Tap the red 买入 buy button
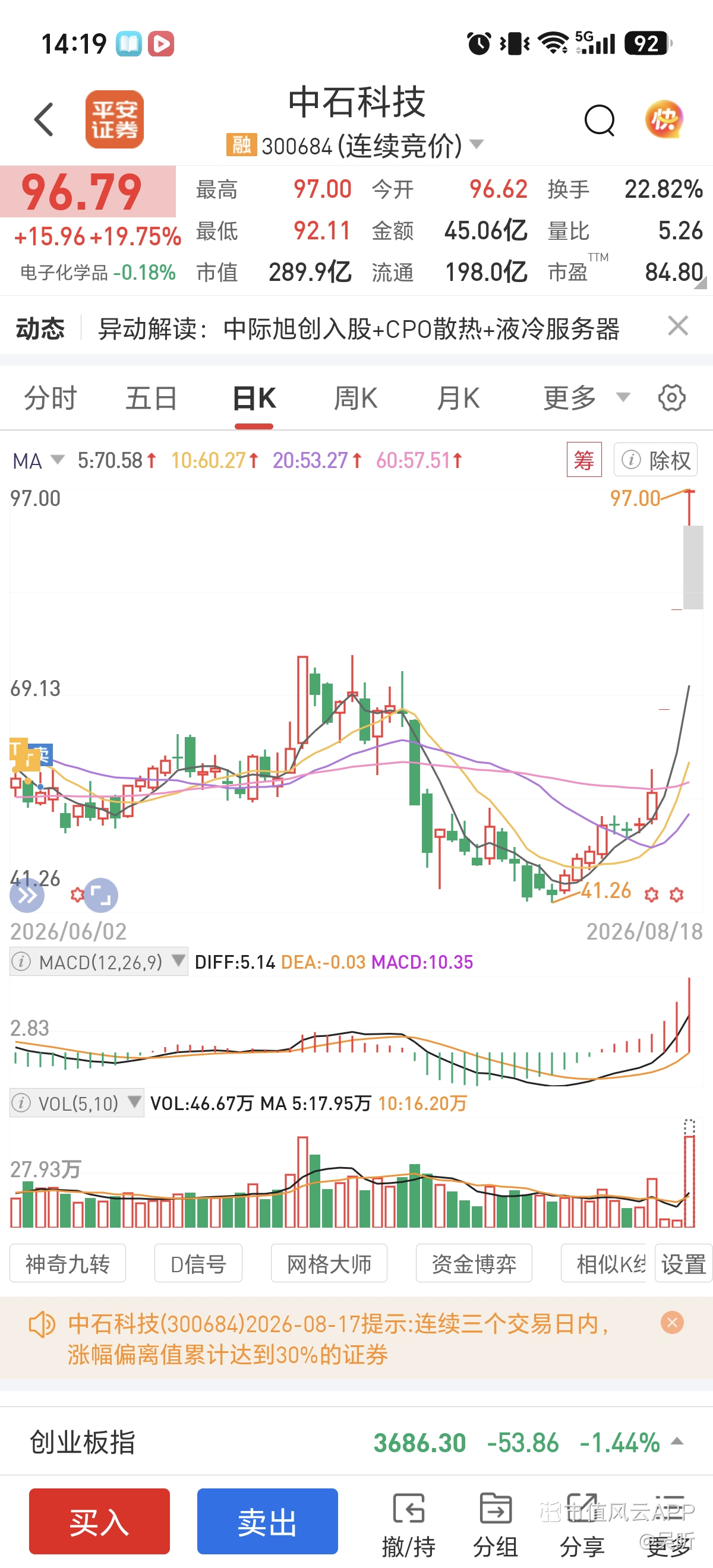 pos(99,1521)
